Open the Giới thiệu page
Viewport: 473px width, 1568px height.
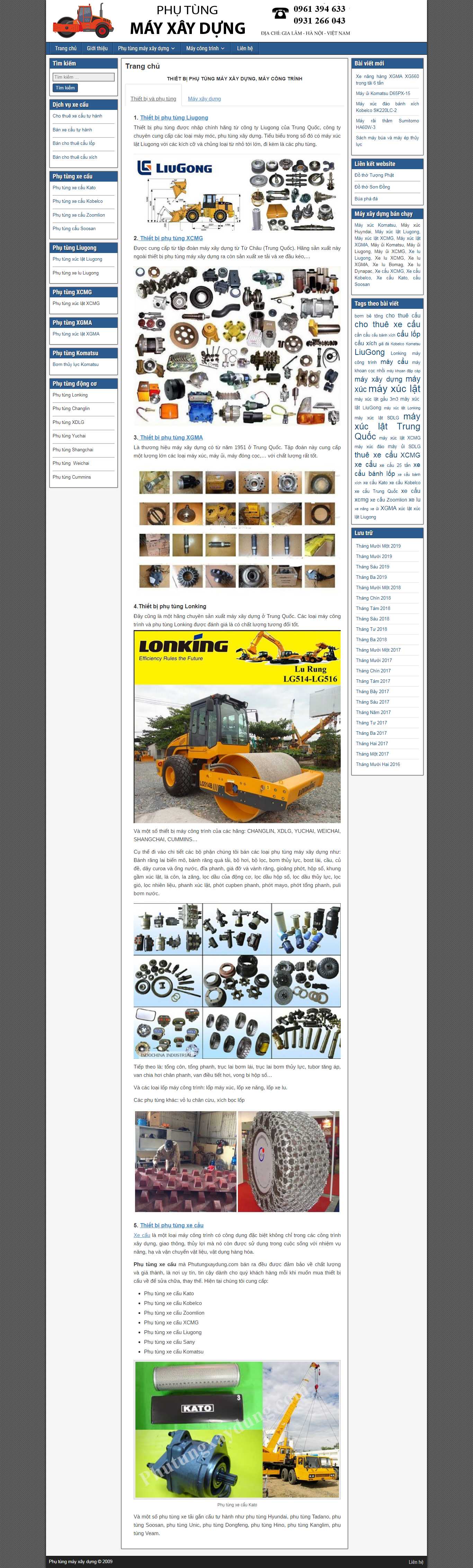(x=97, y=49)
